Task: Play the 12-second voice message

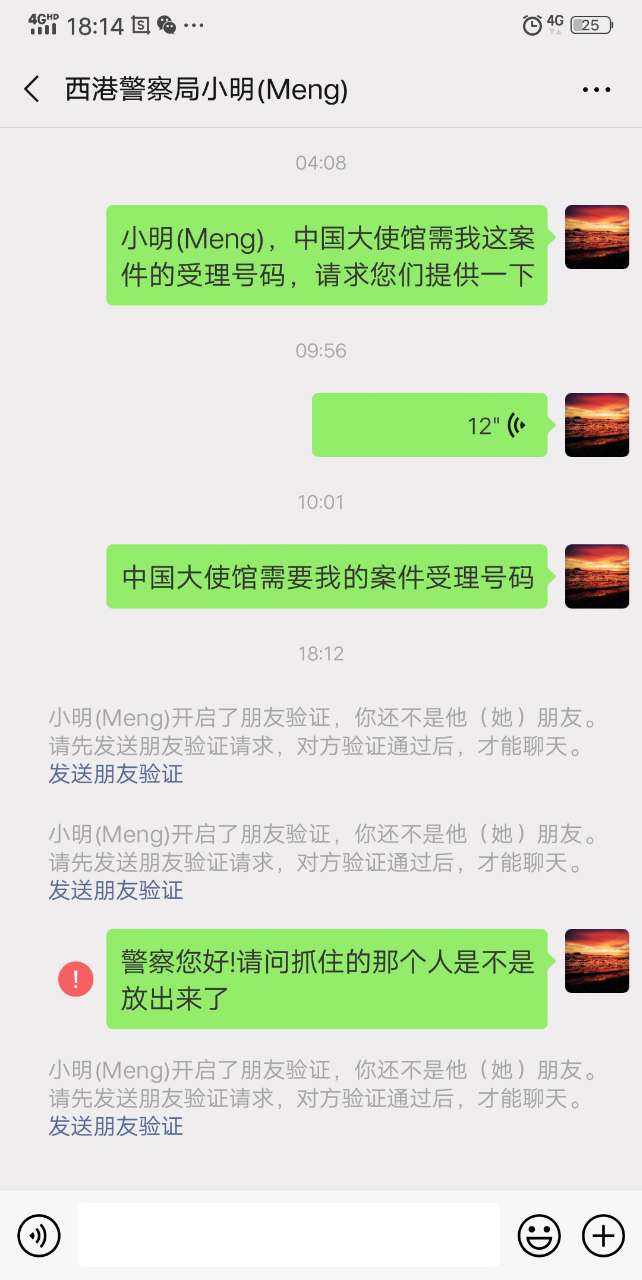Action: point(430,425)
